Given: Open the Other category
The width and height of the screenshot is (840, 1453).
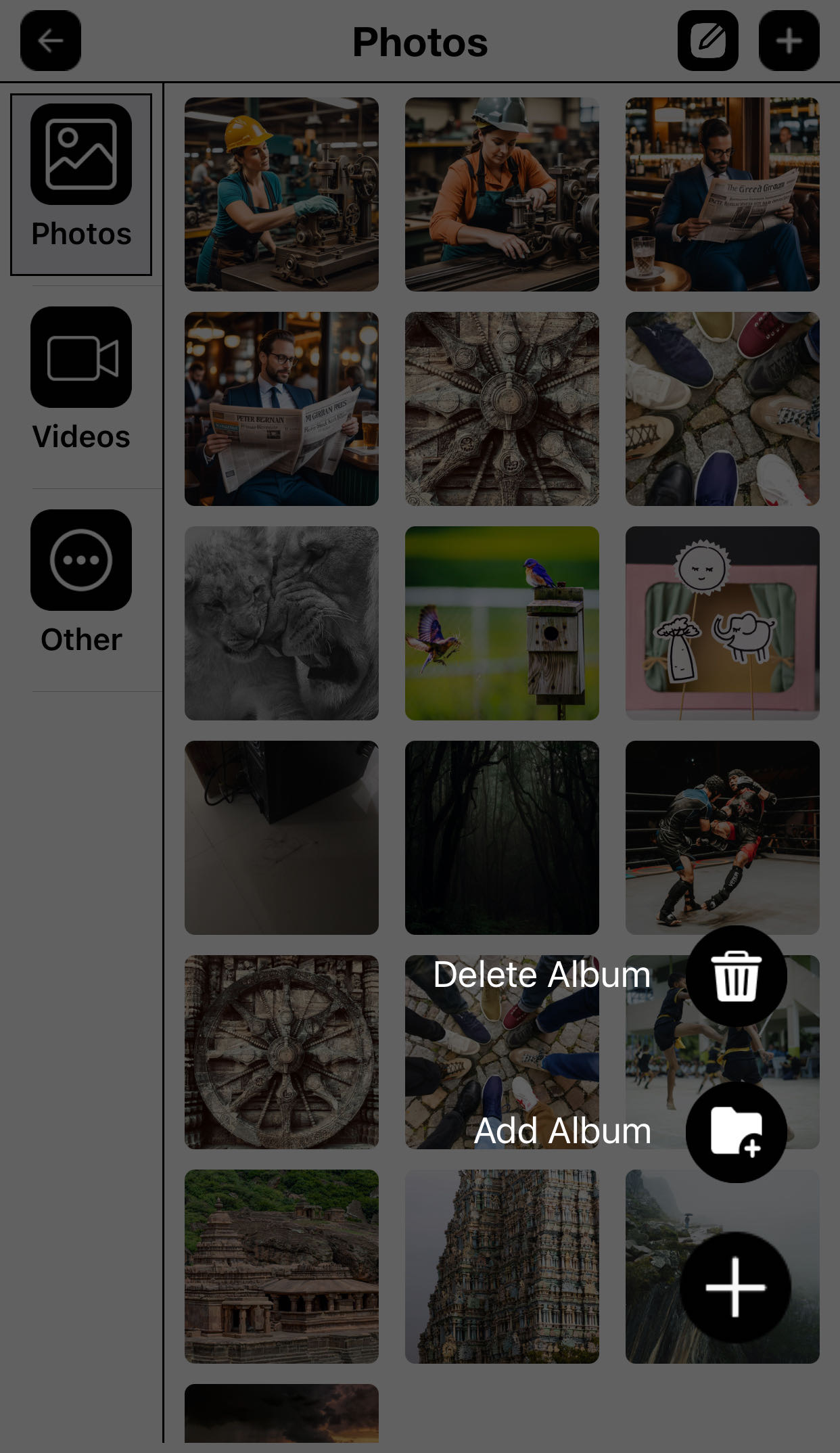Looking at the screenshot, I should tap(81, 582).
